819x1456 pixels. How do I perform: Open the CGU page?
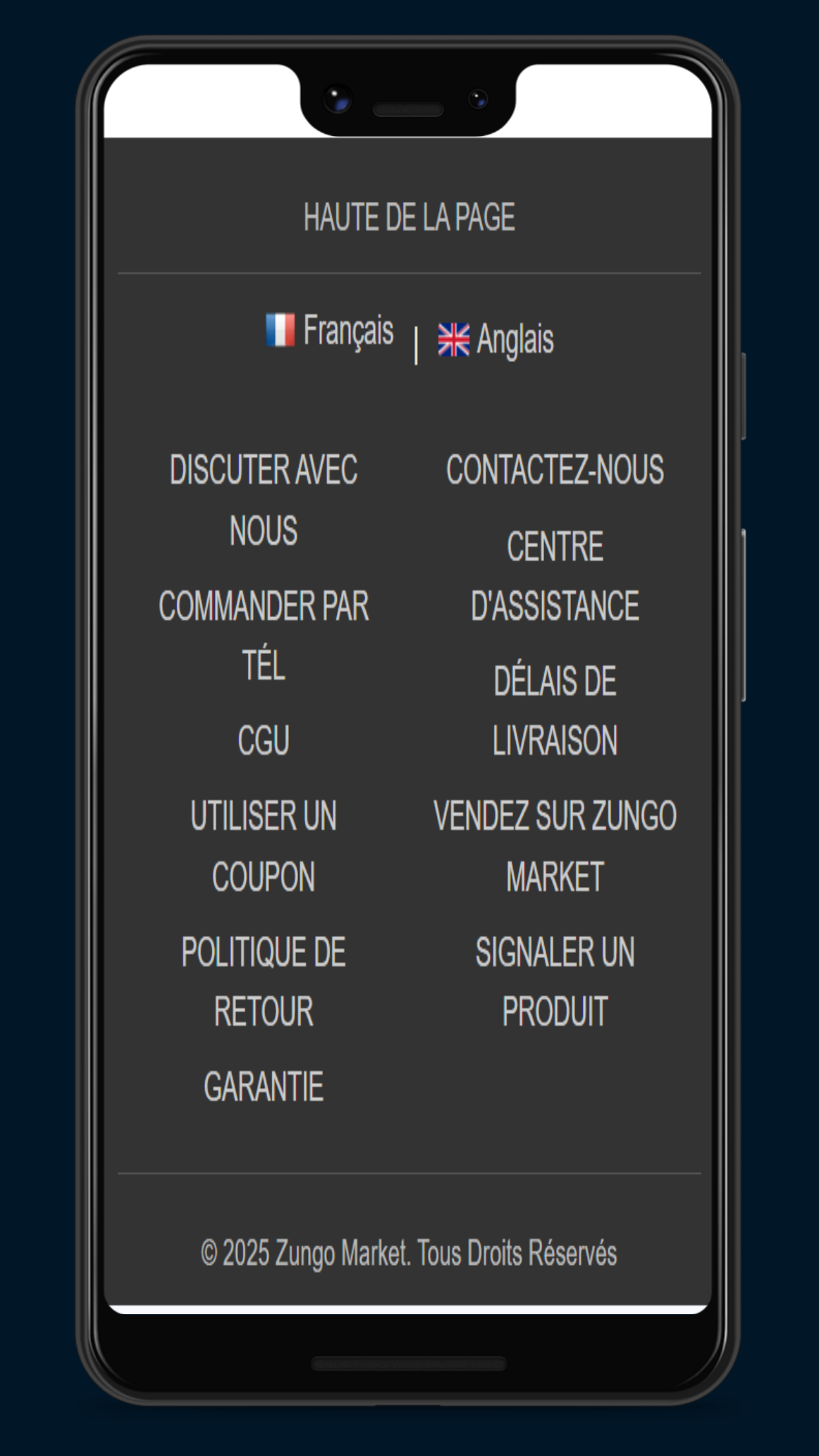coord(264,742)
